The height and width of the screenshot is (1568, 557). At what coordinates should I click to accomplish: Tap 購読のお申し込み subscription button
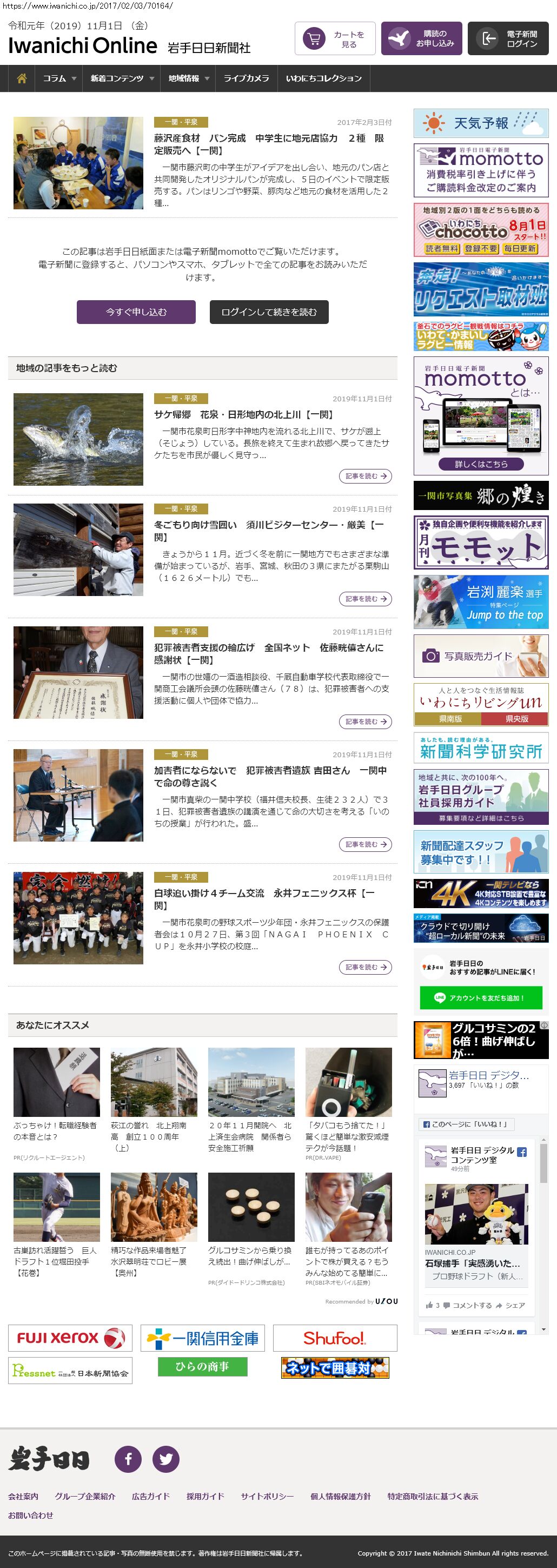(x=422, y=39)
